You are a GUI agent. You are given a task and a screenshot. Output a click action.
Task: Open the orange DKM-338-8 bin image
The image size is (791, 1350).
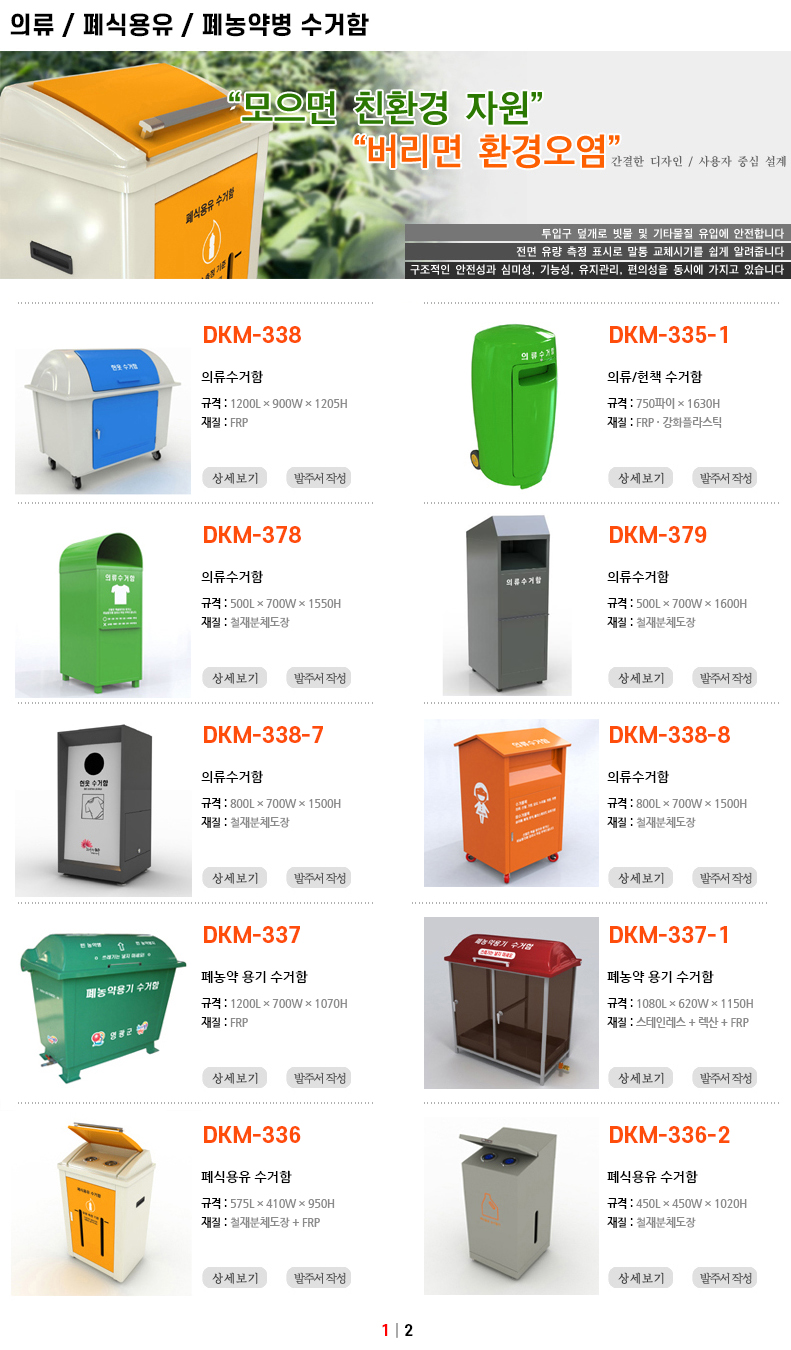(x=511, y=802)
